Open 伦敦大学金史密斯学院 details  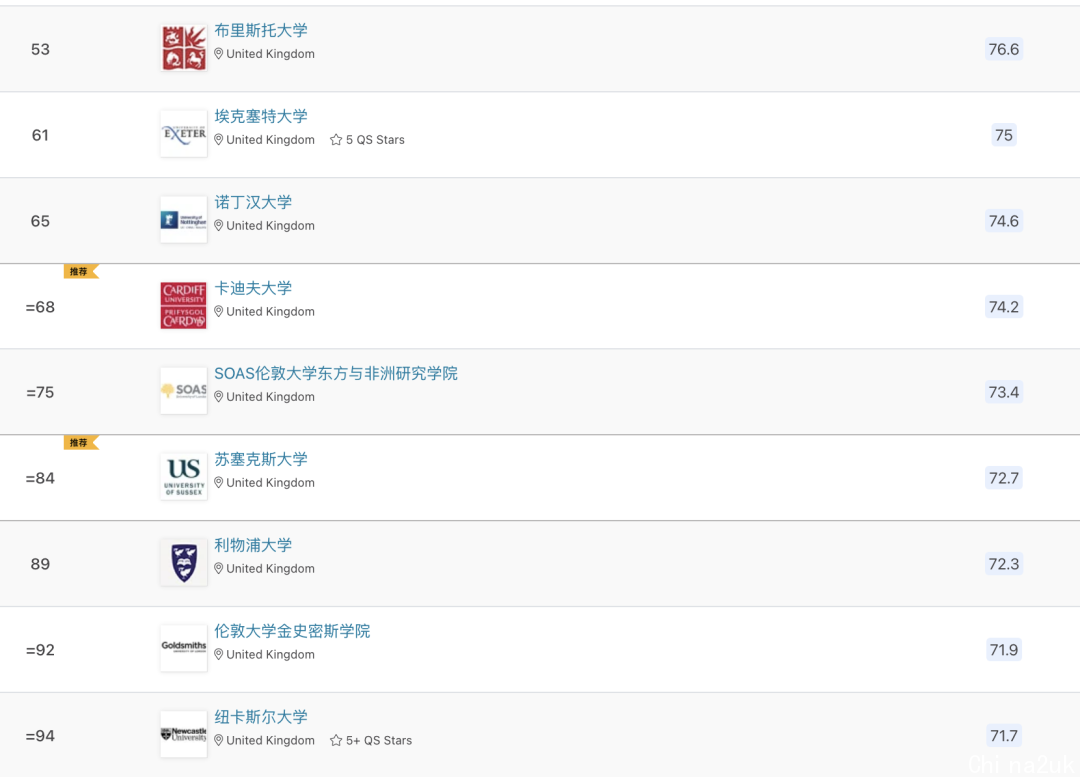pyautogui.click(x=292, y=632)
